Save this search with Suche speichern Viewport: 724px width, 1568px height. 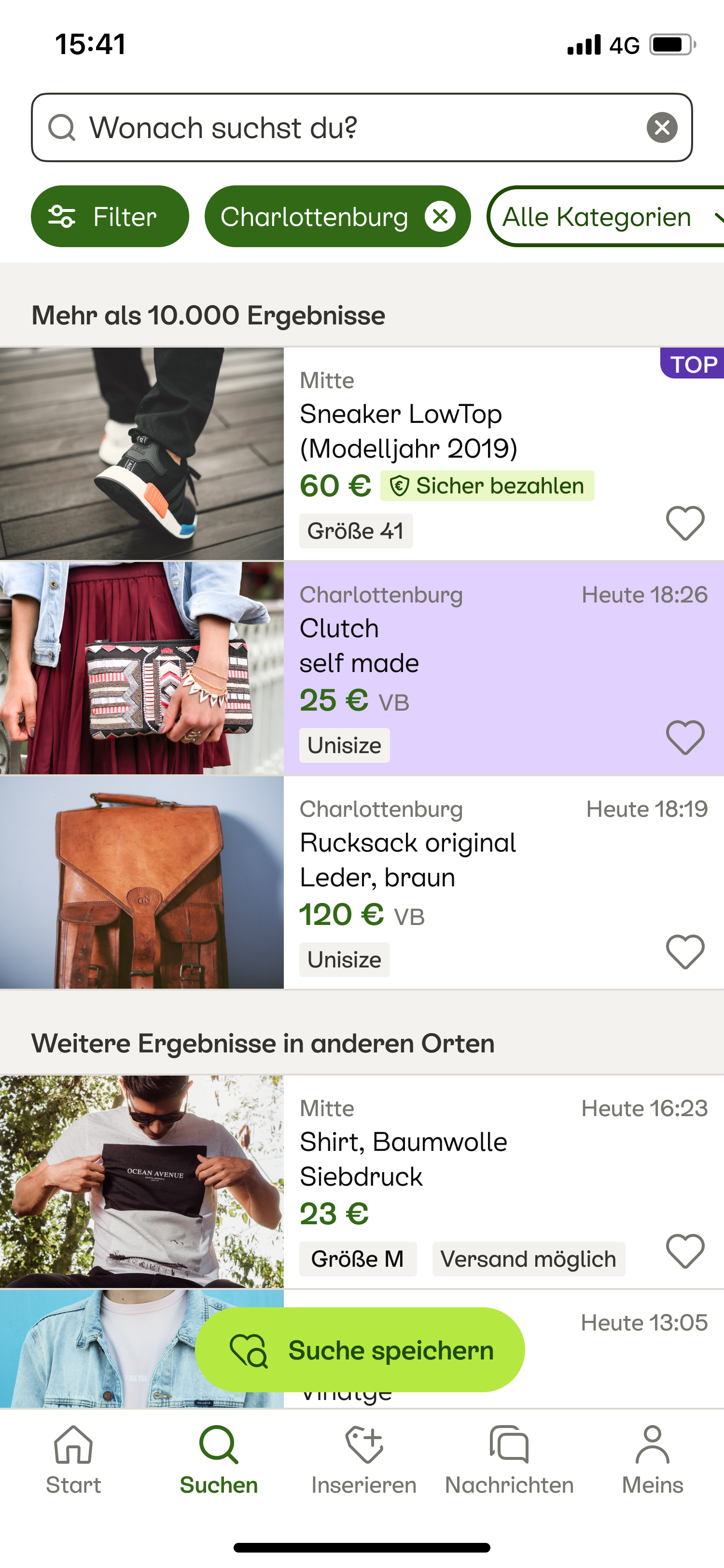(360, 1349)
